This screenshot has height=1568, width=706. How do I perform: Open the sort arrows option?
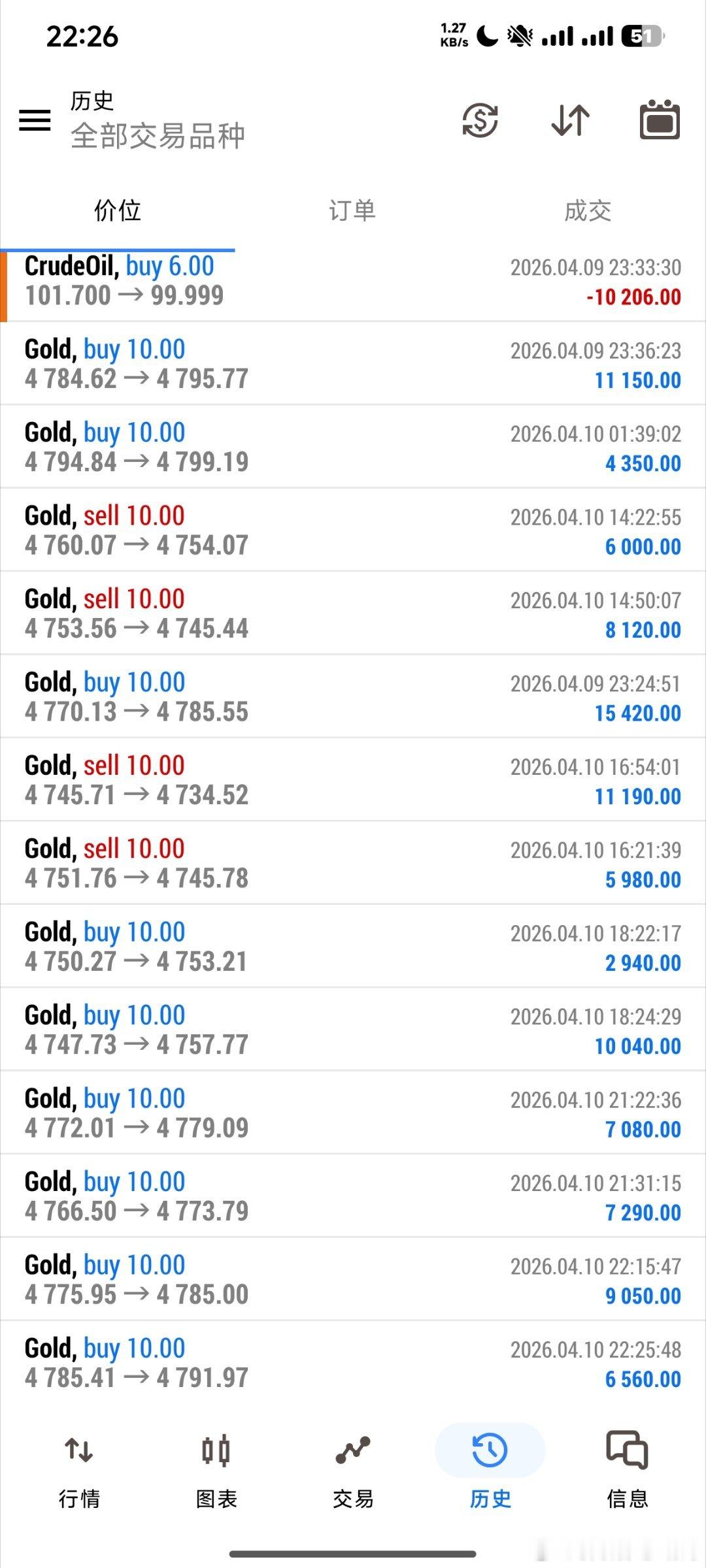click(x=570, y=120)
